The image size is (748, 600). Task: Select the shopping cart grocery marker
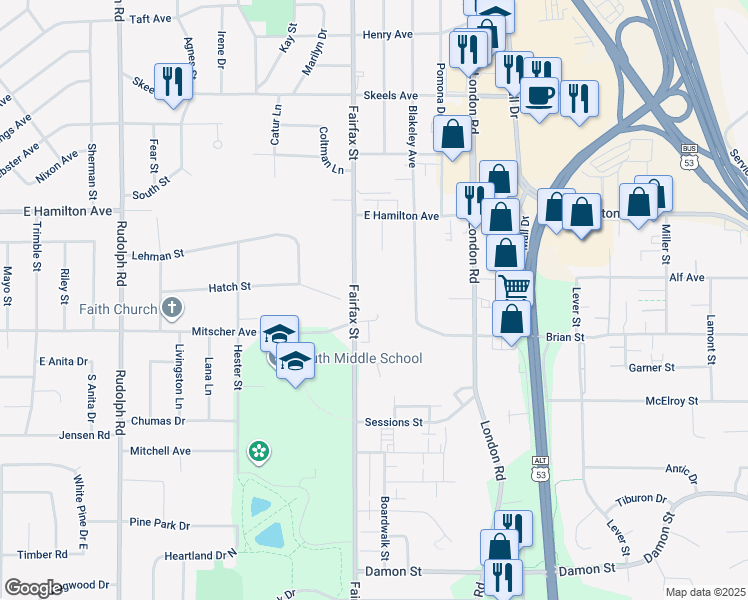pos(514,288)
